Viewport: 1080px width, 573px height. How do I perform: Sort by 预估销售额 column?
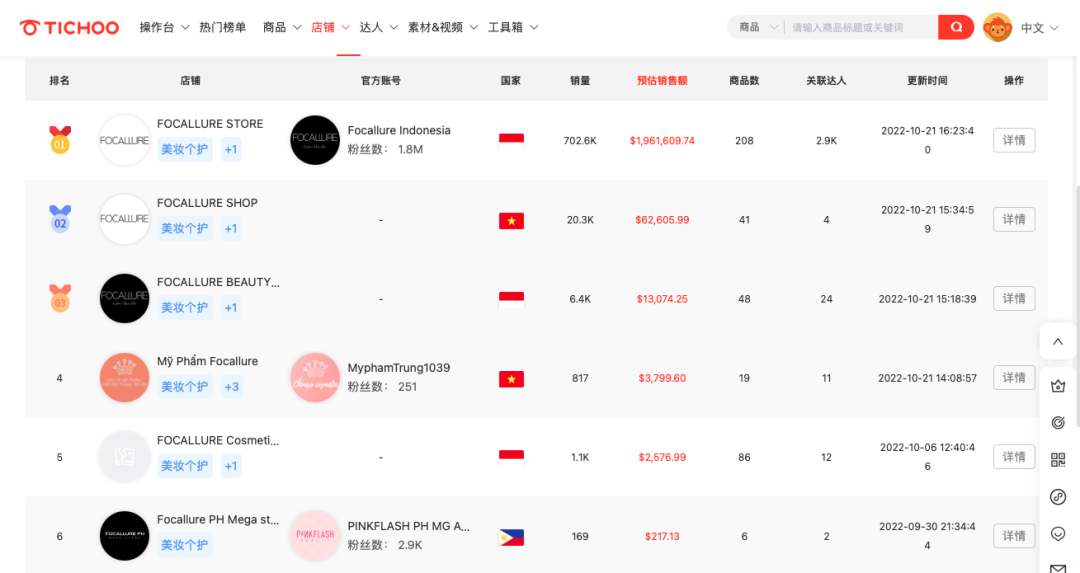tap(662, 80)
